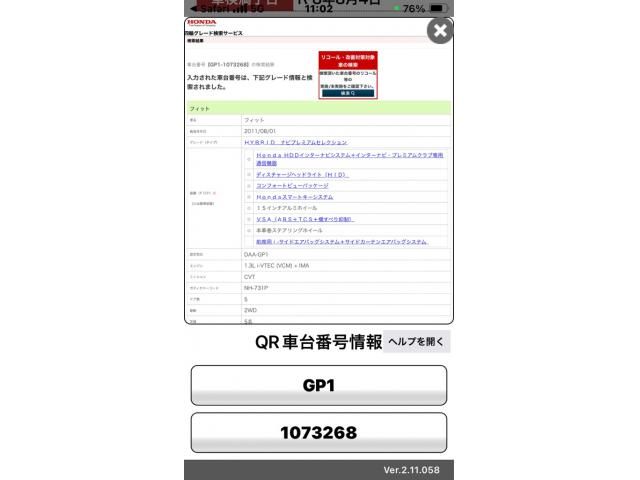Tap the ヘルプを開く help button
This screenshot has height=480, width=640.
(x=416, y=342)
